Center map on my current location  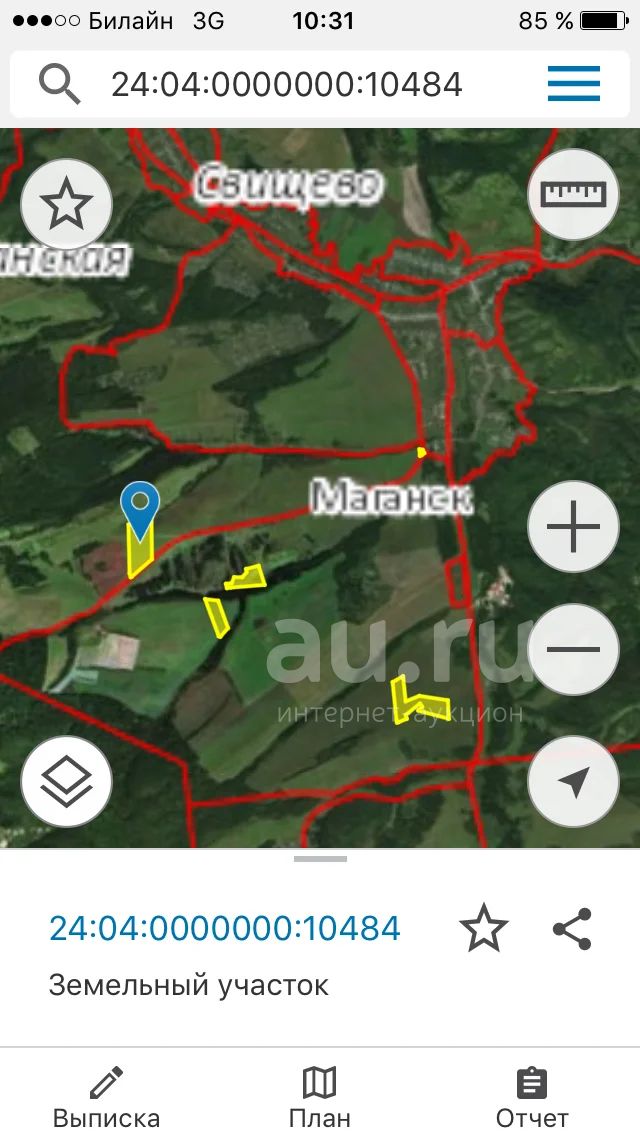[x=573, y=782]
